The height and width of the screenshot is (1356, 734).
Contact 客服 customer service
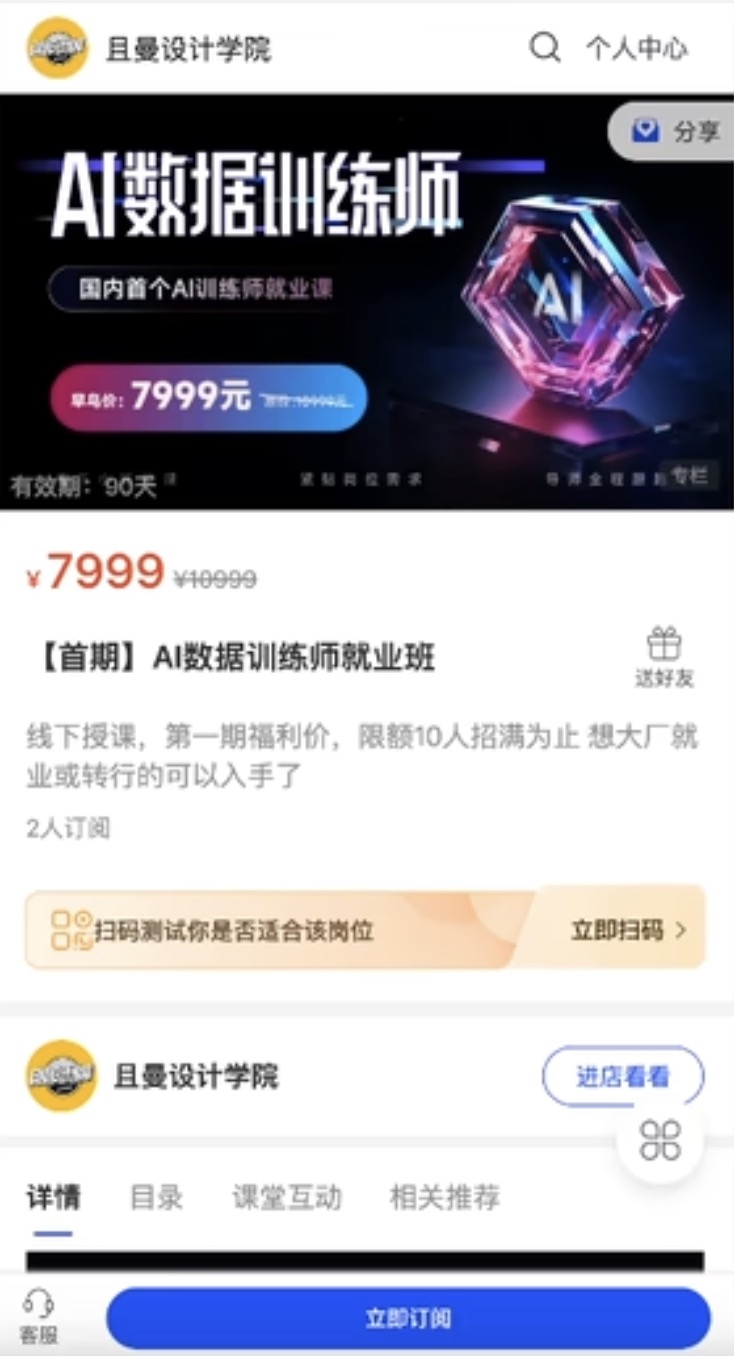coord(38,1316)
